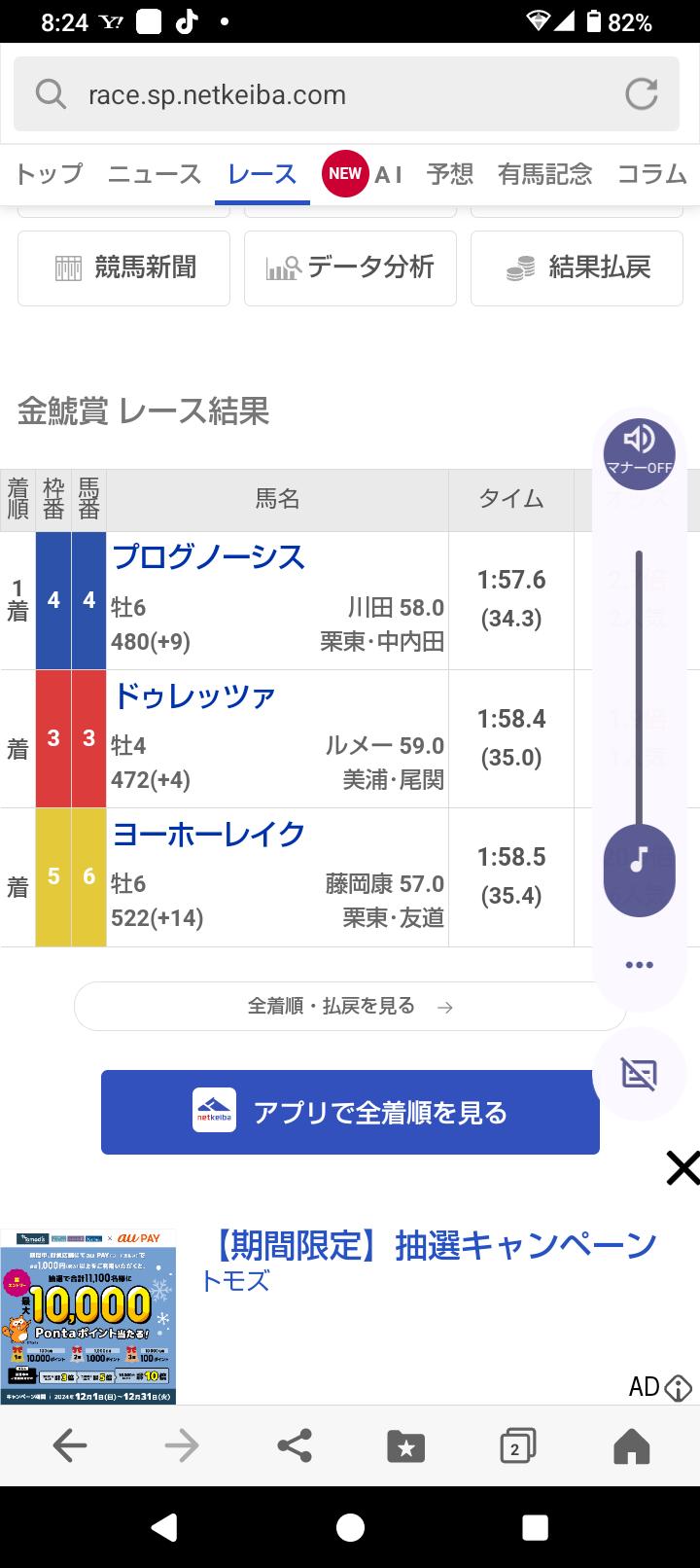Viewport: 700px width, 1568px height.
Task: Switch to the 有馬記念 tab
Action: [544, 174]
